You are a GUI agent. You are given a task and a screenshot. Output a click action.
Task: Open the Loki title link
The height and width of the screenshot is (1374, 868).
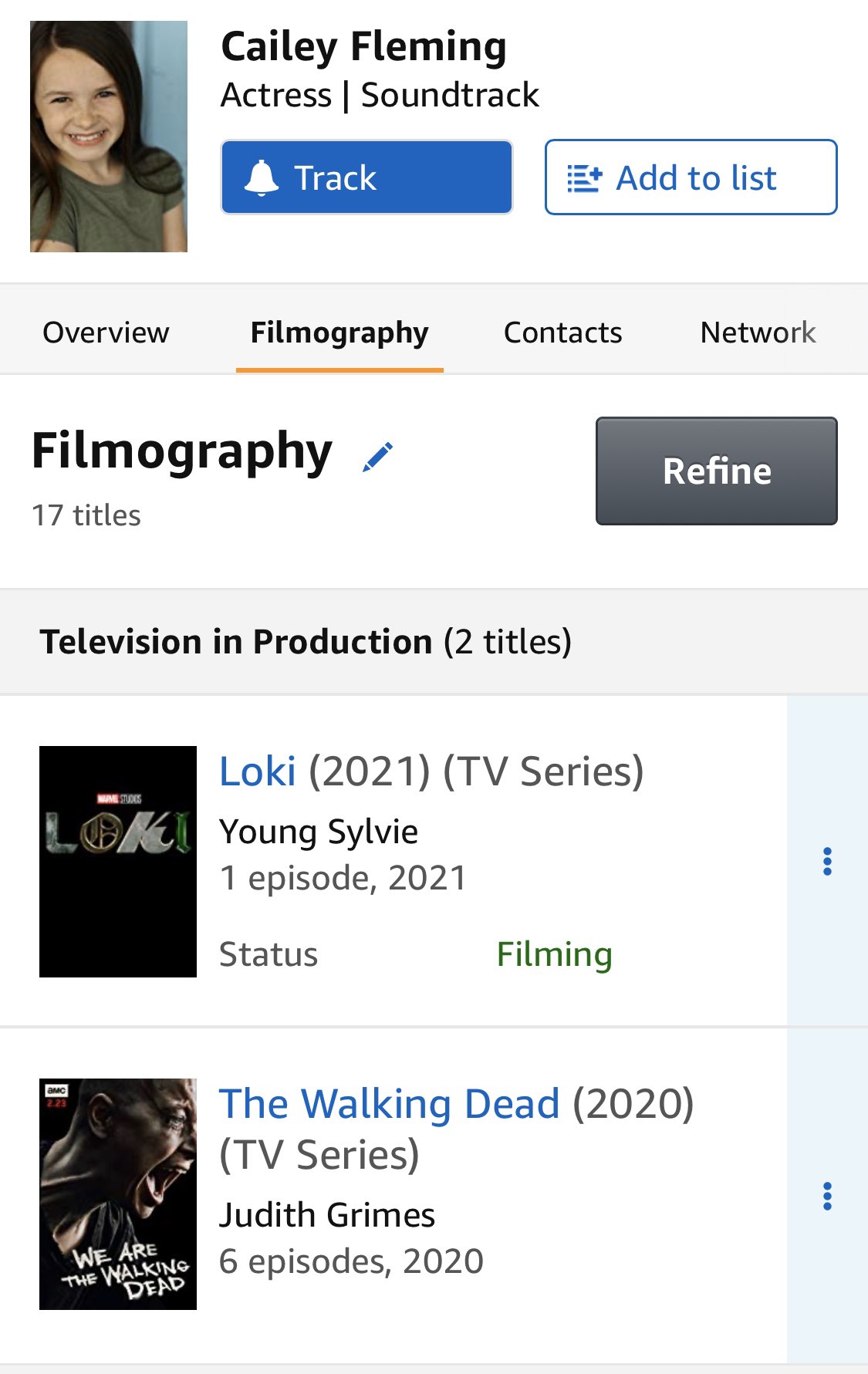[258, 771]
